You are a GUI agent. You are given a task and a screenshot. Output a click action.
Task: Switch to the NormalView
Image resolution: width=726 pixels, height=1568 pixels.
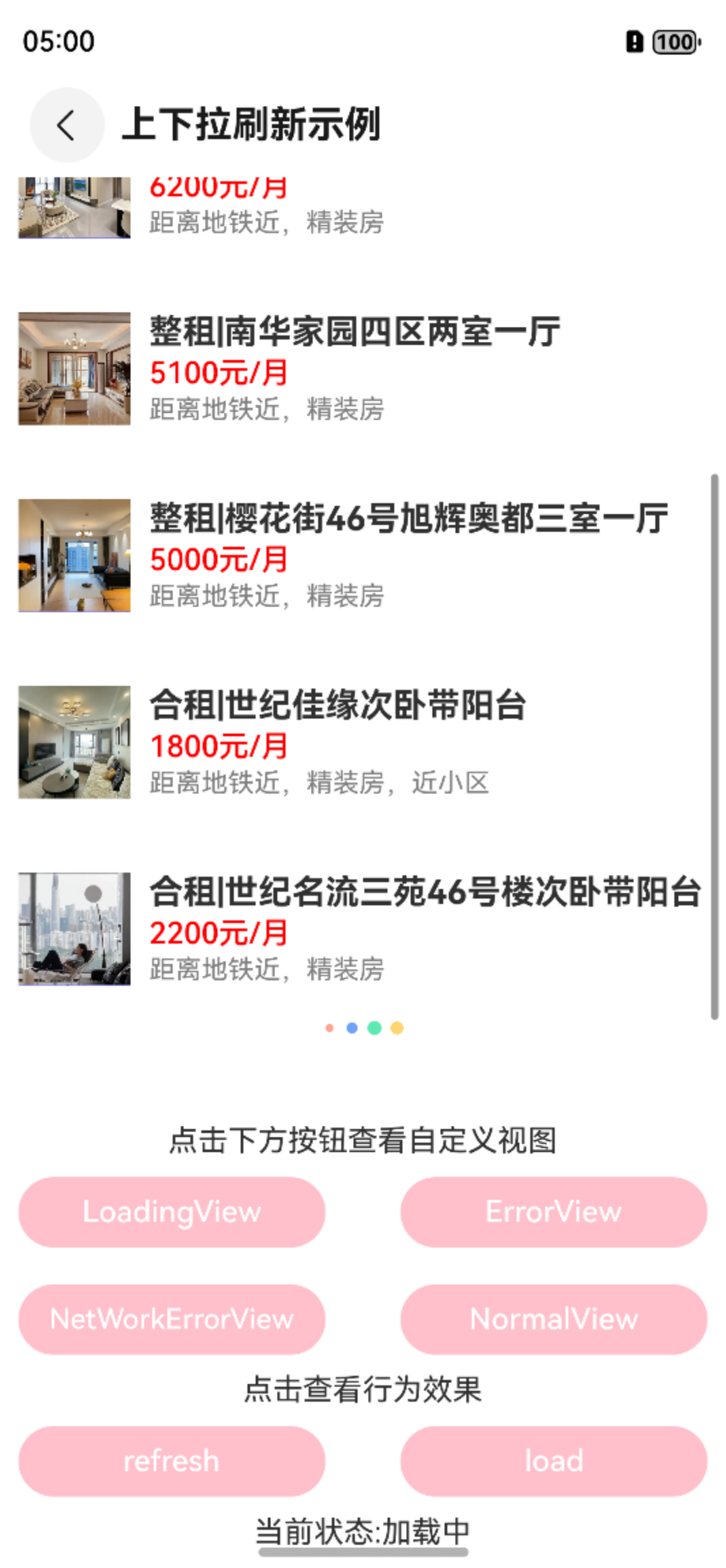coord(554,1320)
